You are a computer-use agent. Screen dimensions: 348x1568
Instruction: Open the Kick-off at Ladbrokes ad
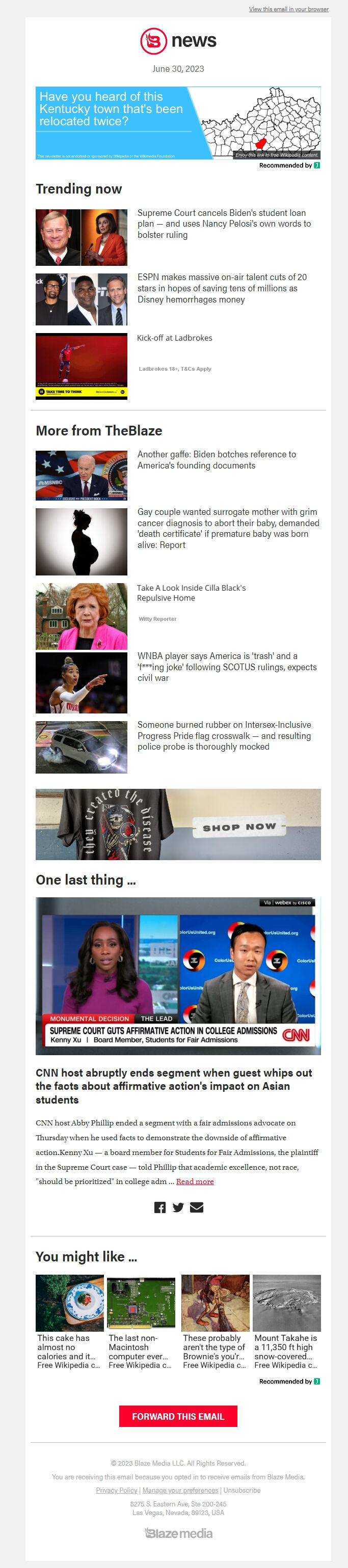tap(174, 338)
